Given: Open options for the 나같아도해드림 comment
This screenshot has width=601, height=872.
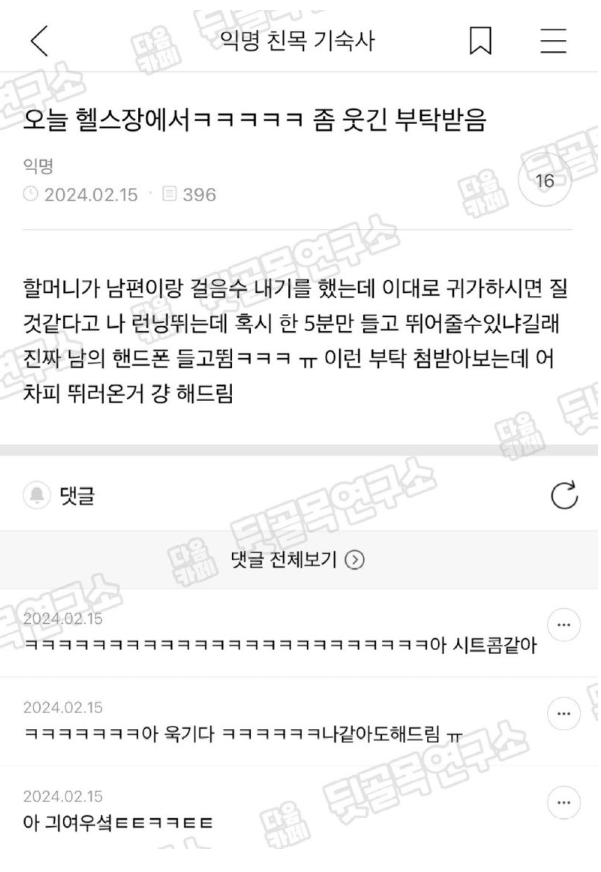Looking at the screenshot, I should (564, 712).
